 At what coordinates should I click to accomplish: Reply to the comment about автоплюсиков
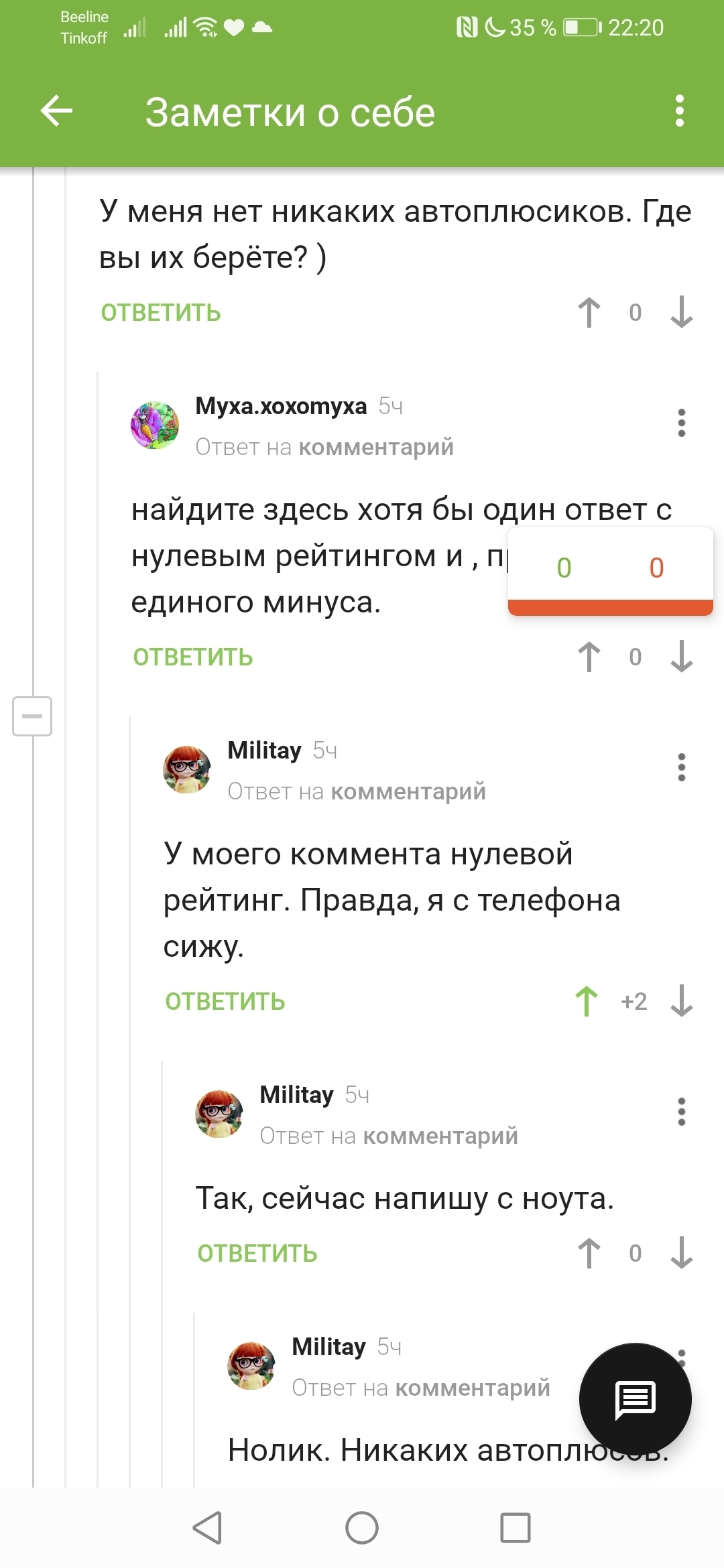(x=160, y=313)
